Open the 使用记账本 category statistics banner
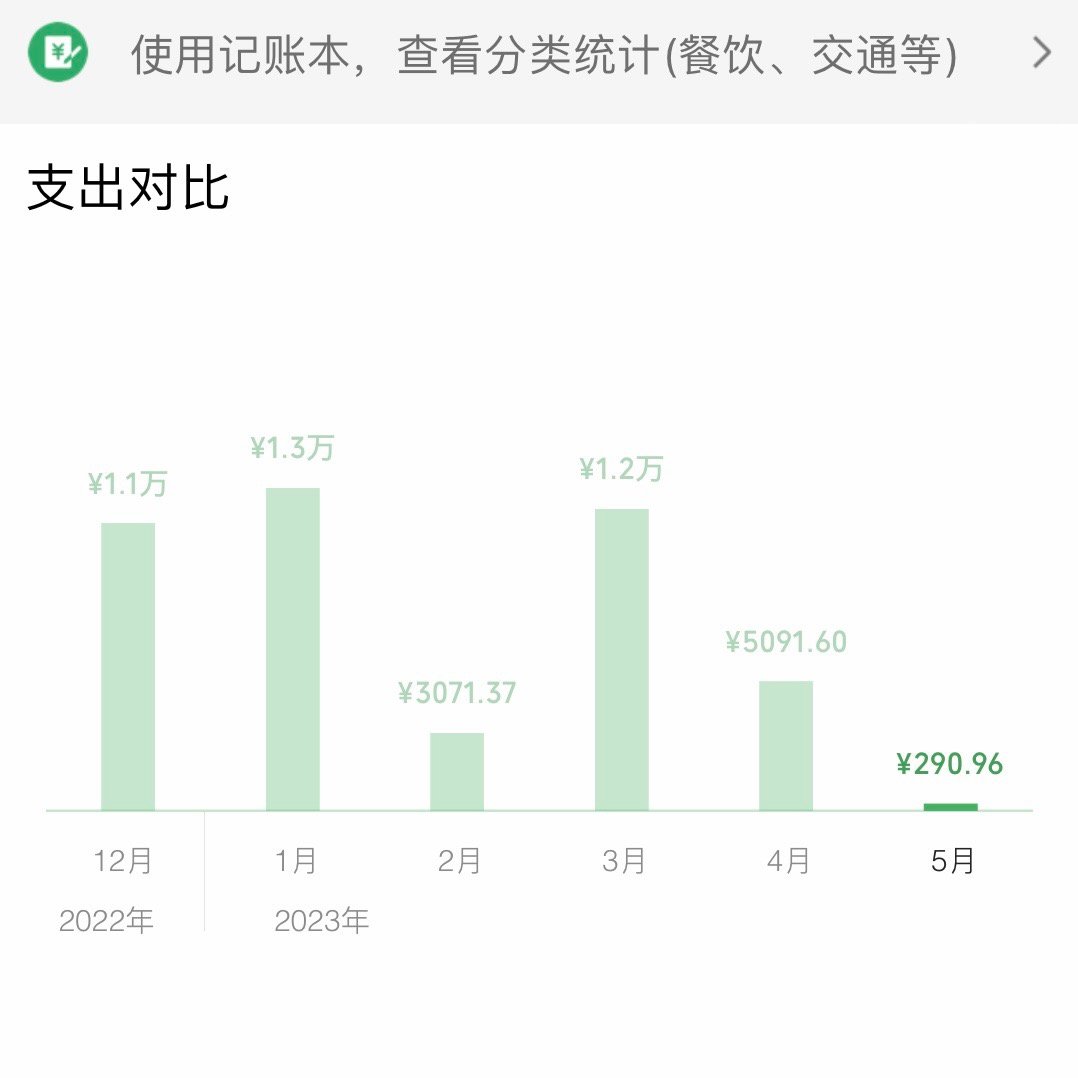 pos(540,56)
